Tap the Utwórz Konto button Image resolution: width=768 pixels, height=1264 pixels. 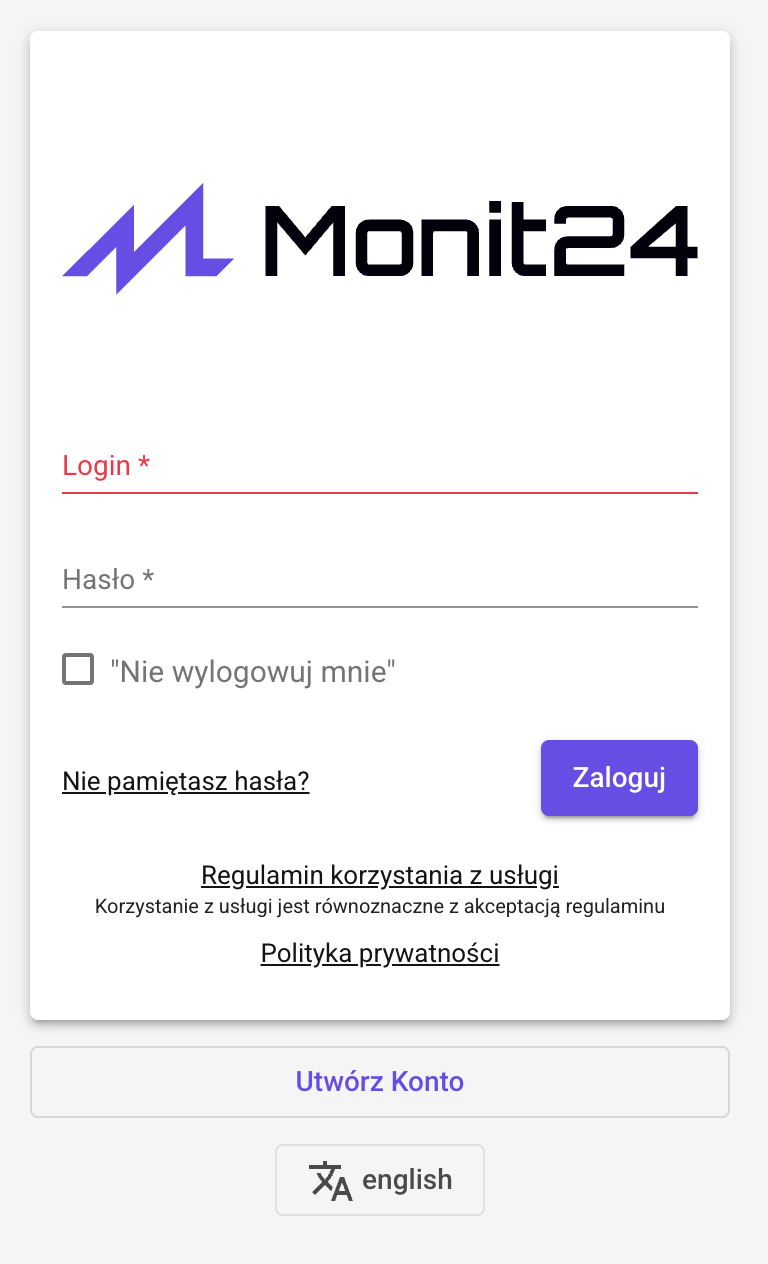(x=380, y=1081)
